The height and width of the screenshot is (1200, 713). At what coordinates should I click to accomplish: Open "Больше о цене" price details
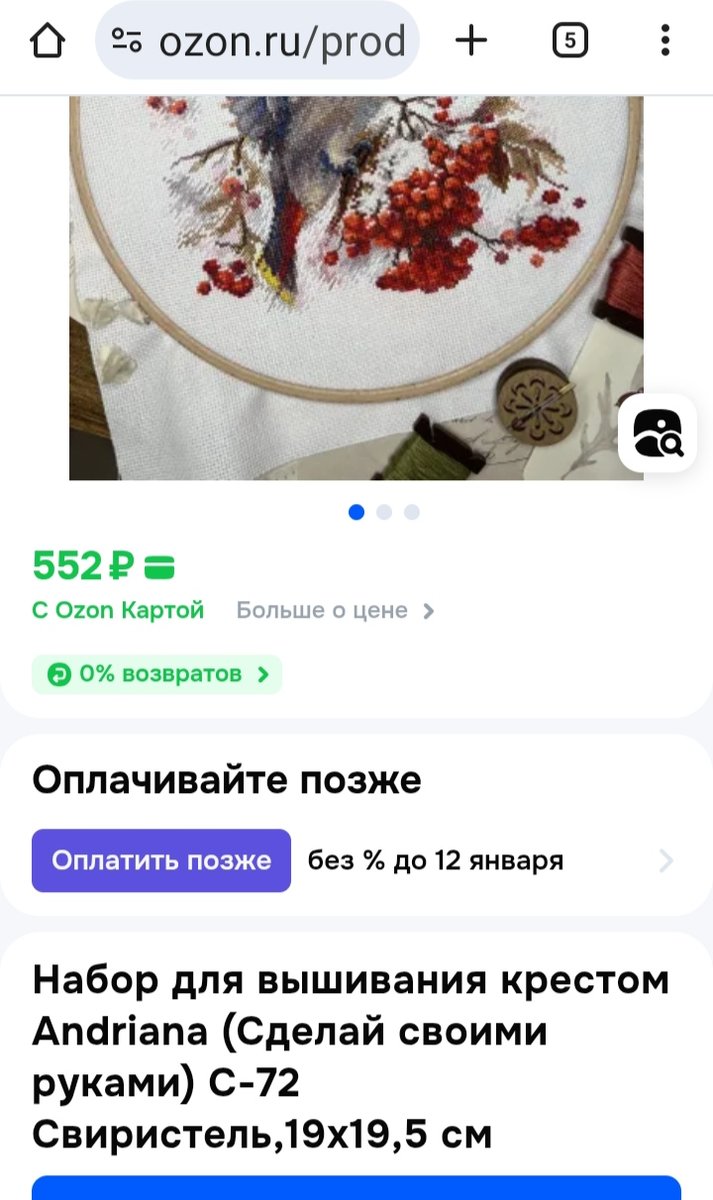coord(335,611)
